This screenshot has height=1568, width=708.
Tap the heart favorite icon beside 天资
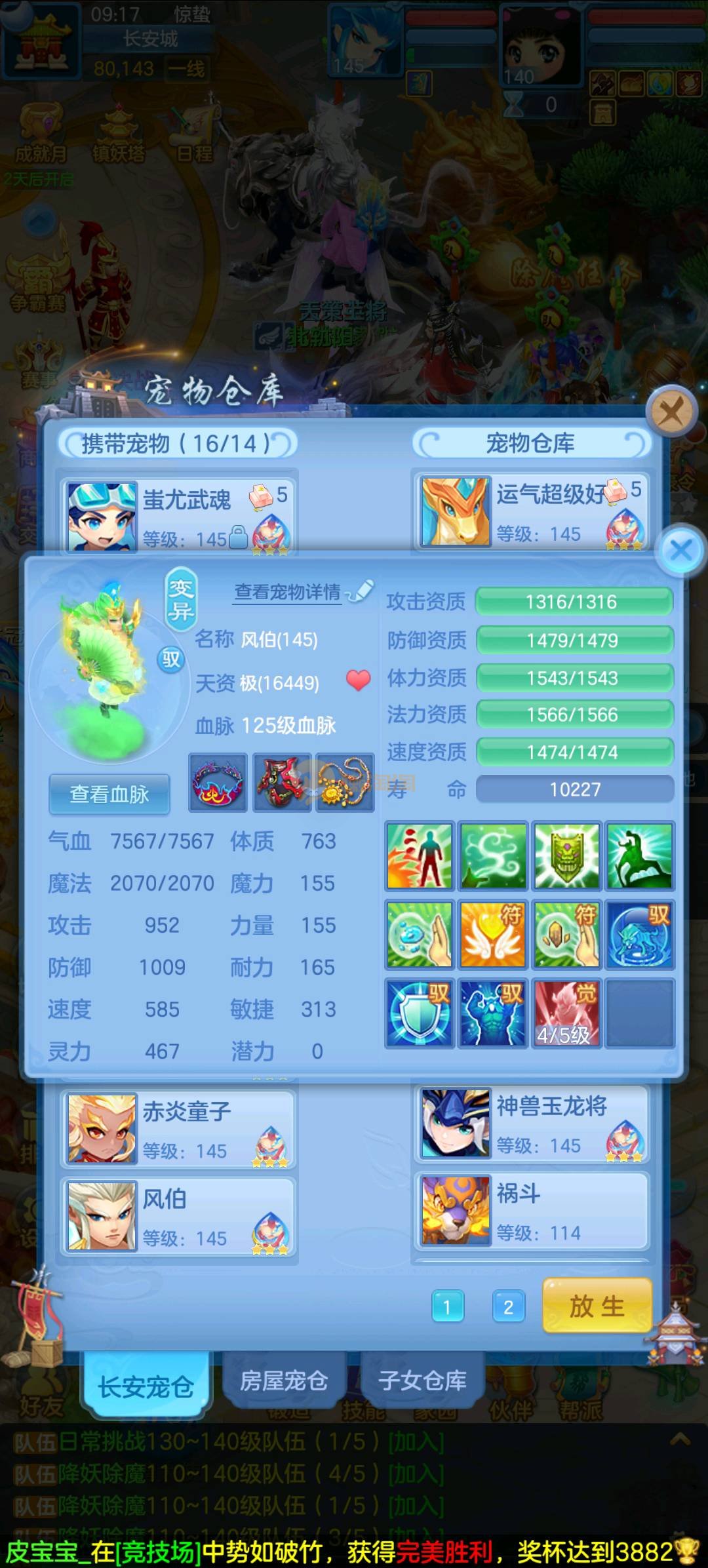click(x=358, y=680)
